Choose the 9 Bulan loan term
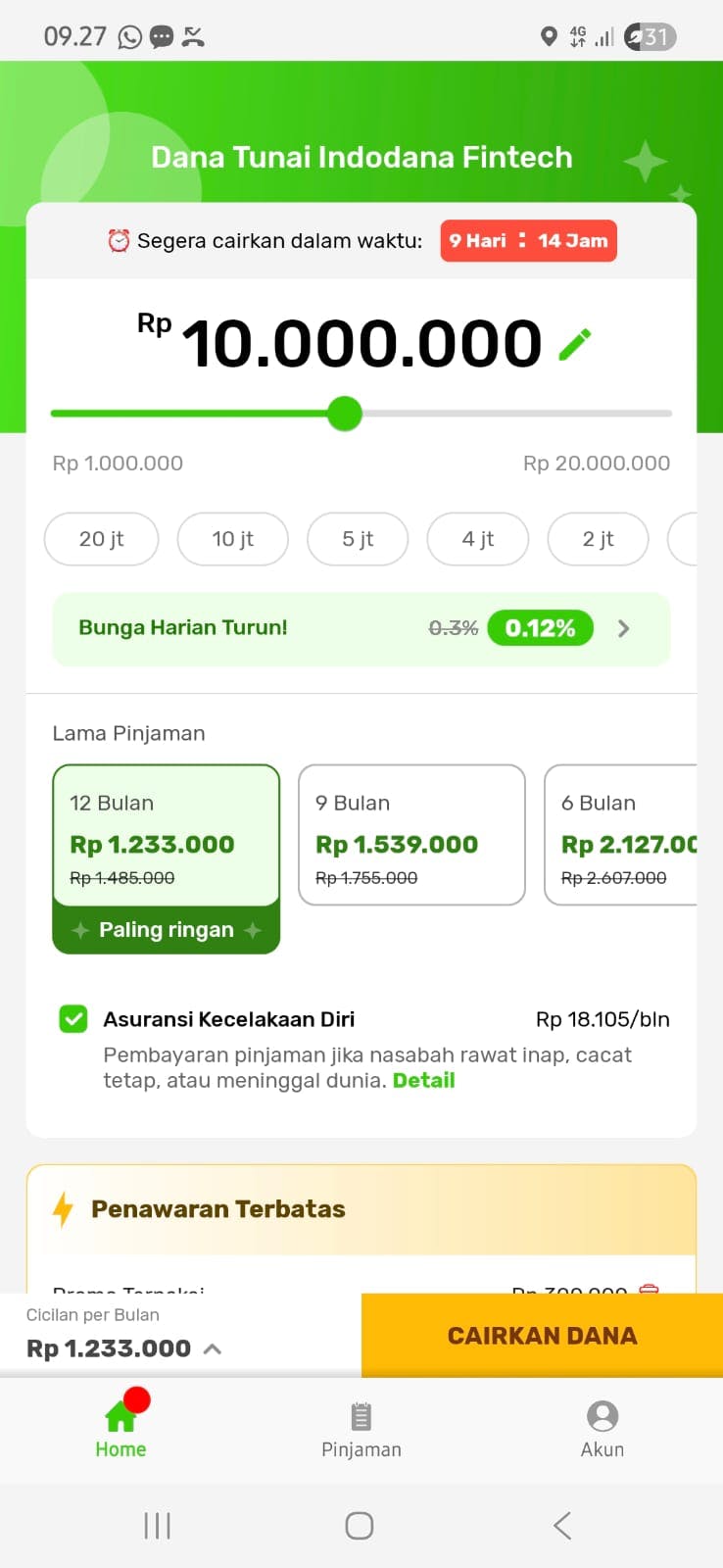This screenshot has height=1568, width=723. 411,835
